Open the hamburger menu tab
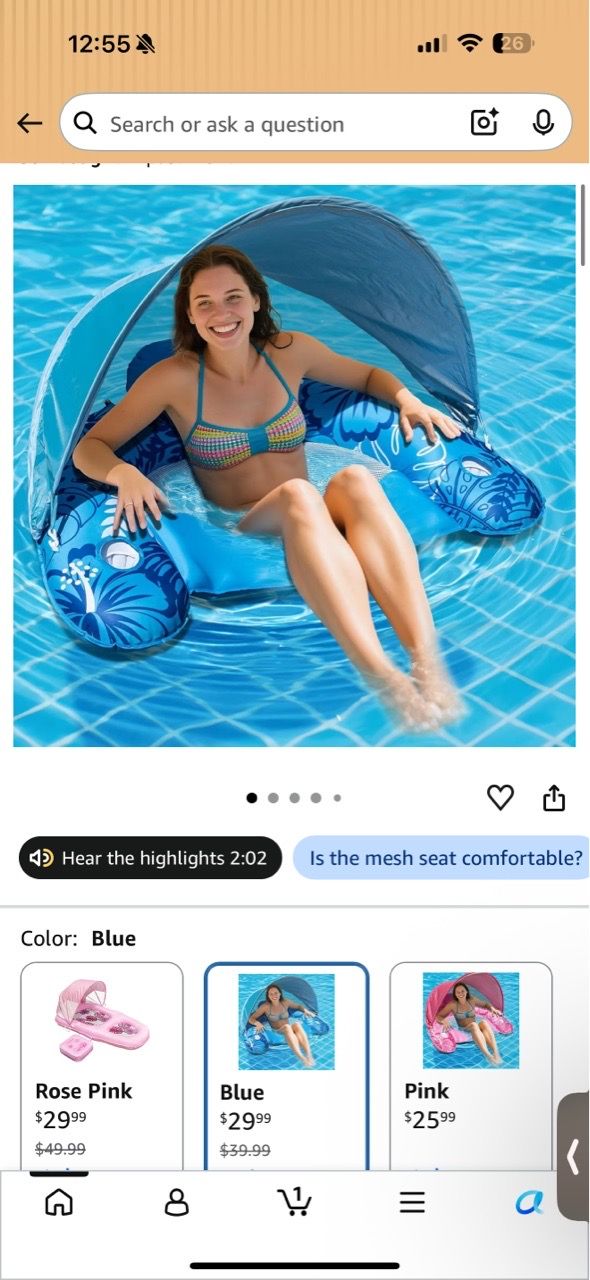Screen dimensions: 590x1280 click(412, 1202)
